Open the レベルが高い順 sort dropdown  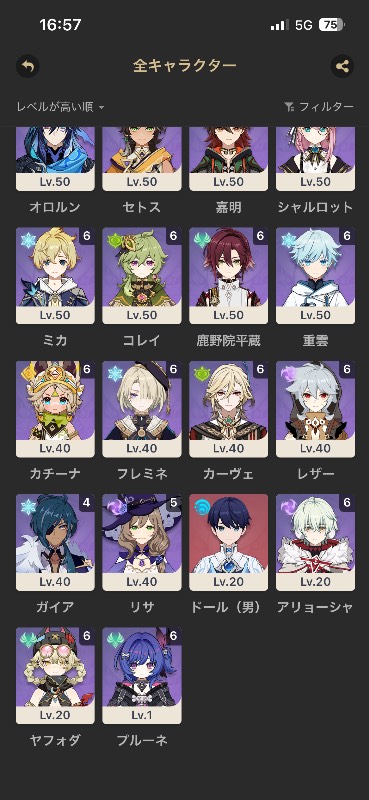(60, 107)
